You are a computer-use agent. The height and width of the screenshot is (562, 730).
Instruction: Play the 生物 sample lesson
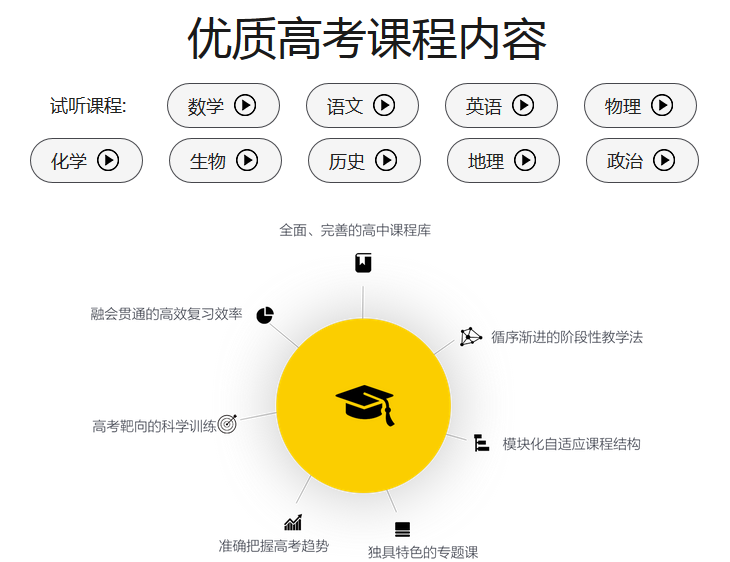point(225,160)
